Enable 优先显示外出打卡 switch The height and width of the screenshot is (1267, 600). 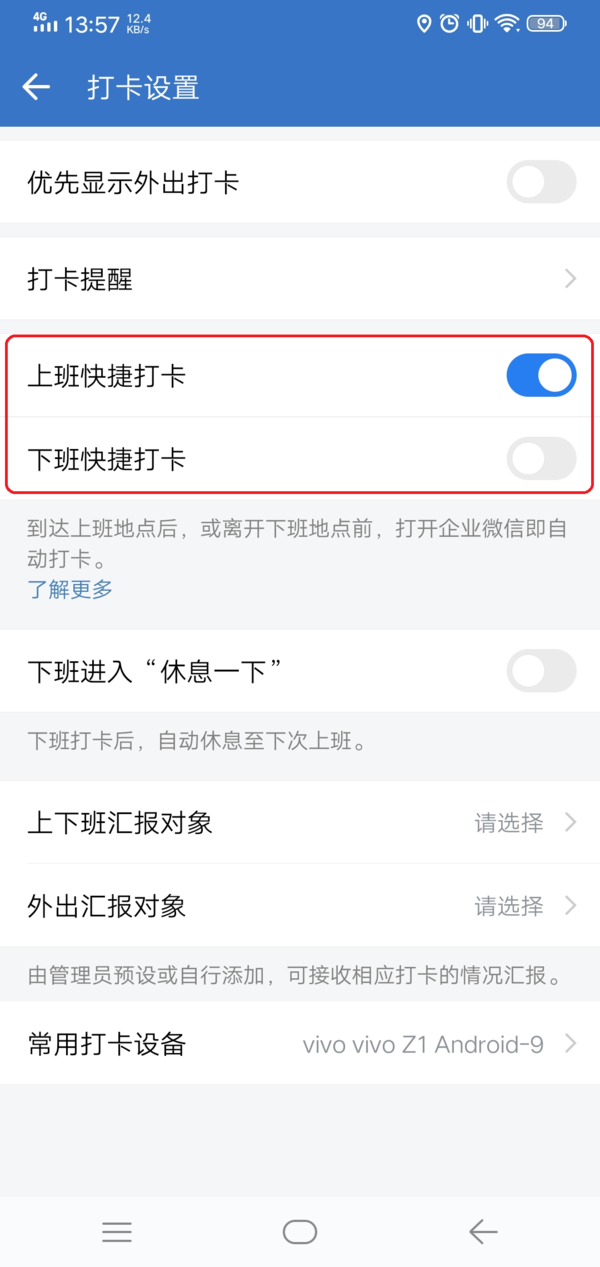(x=541, y=182)
